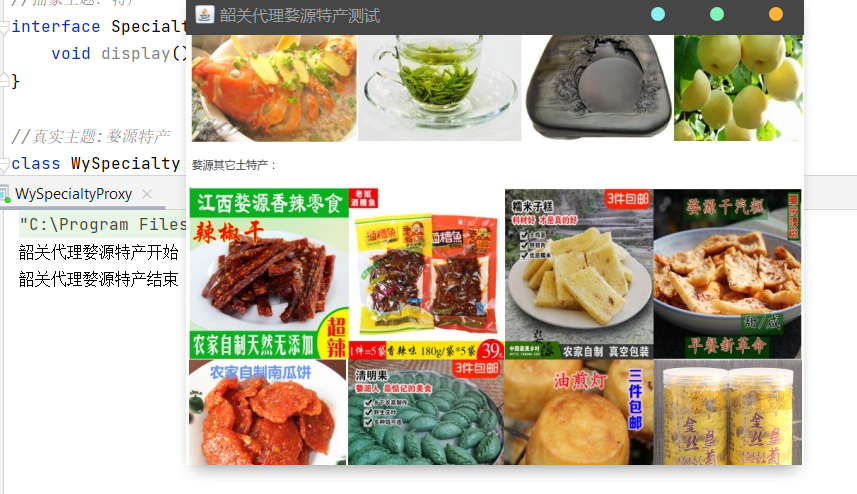This screenshot has height=494, width=857.
Task: Click the orange circle window button
Action: coord(776,14)
